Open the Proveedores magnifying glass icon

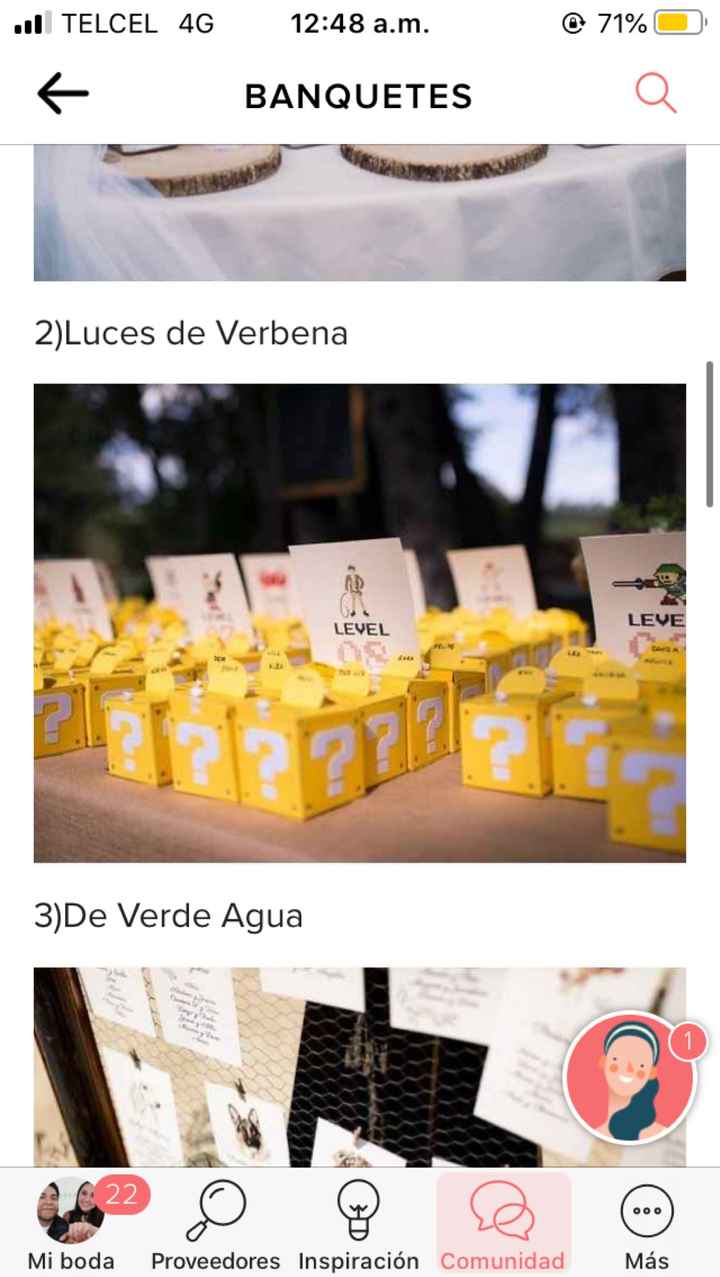click(x=214, y=1207)
